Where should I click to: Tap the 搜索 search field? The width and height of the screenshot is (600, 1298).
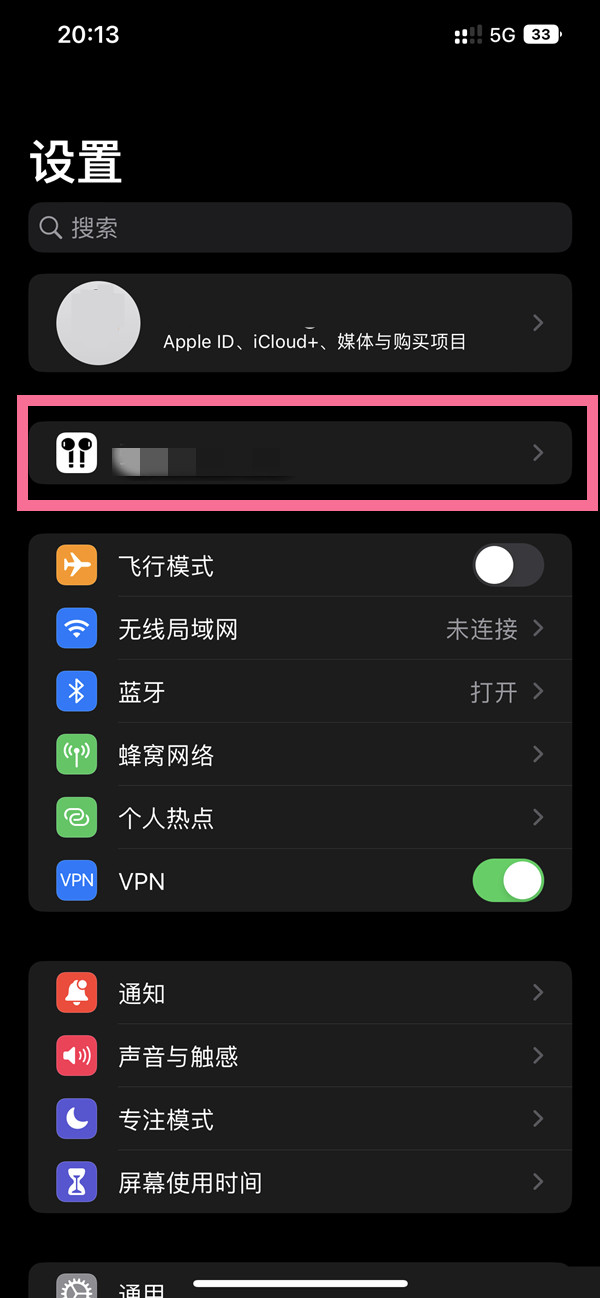pos(300,228)
